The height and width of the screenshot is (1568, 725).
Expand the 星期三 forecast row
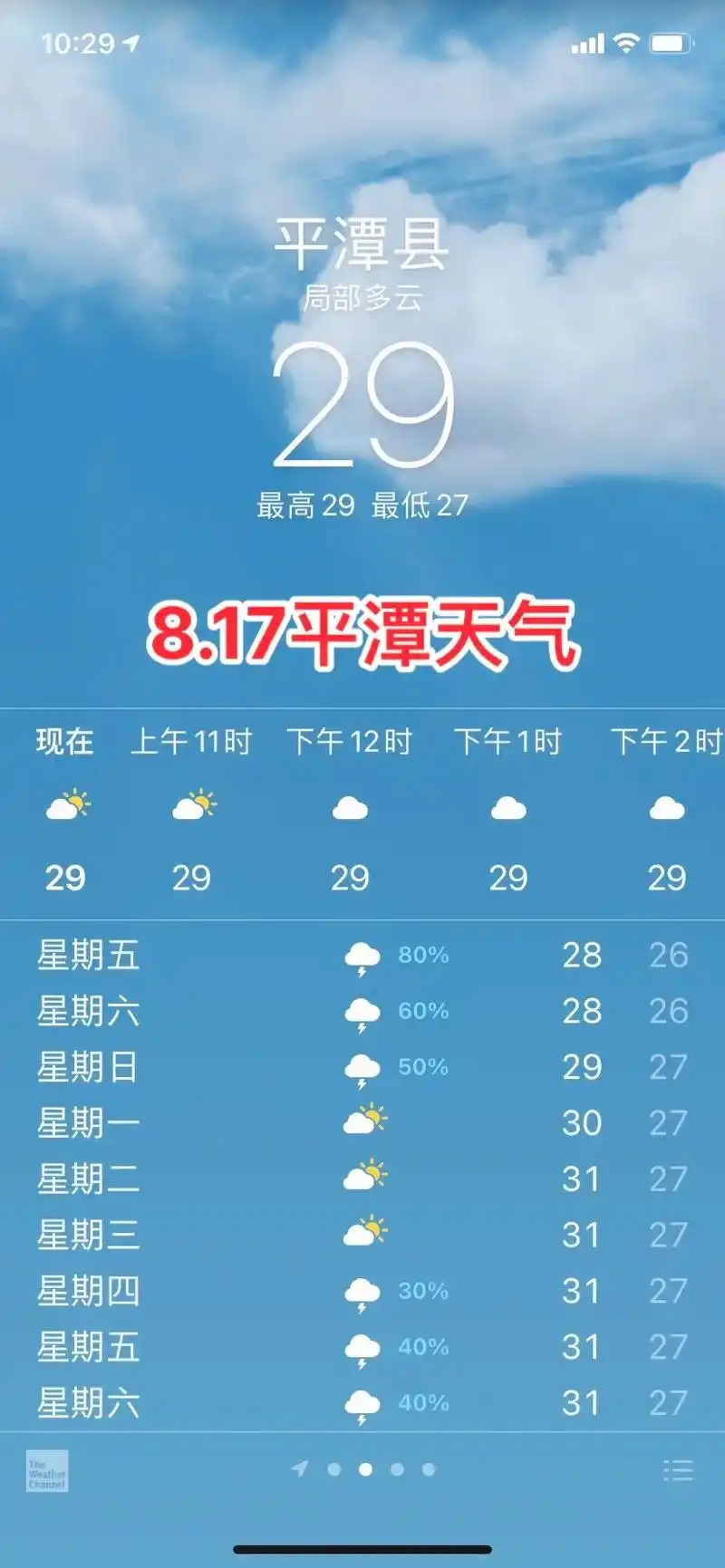pos(362,1236)
